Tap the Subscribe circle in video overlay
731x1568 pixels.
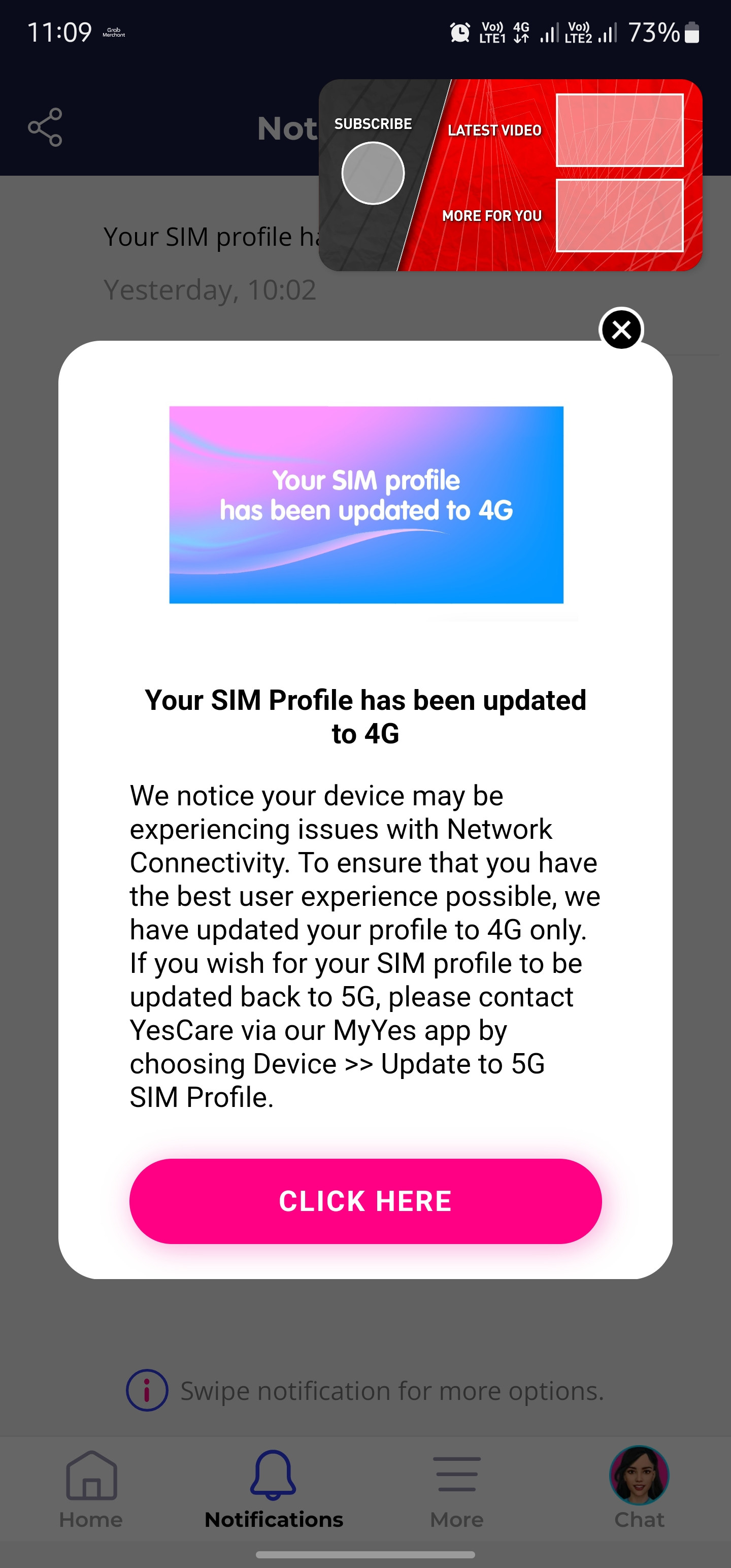[x=373, y=173]
